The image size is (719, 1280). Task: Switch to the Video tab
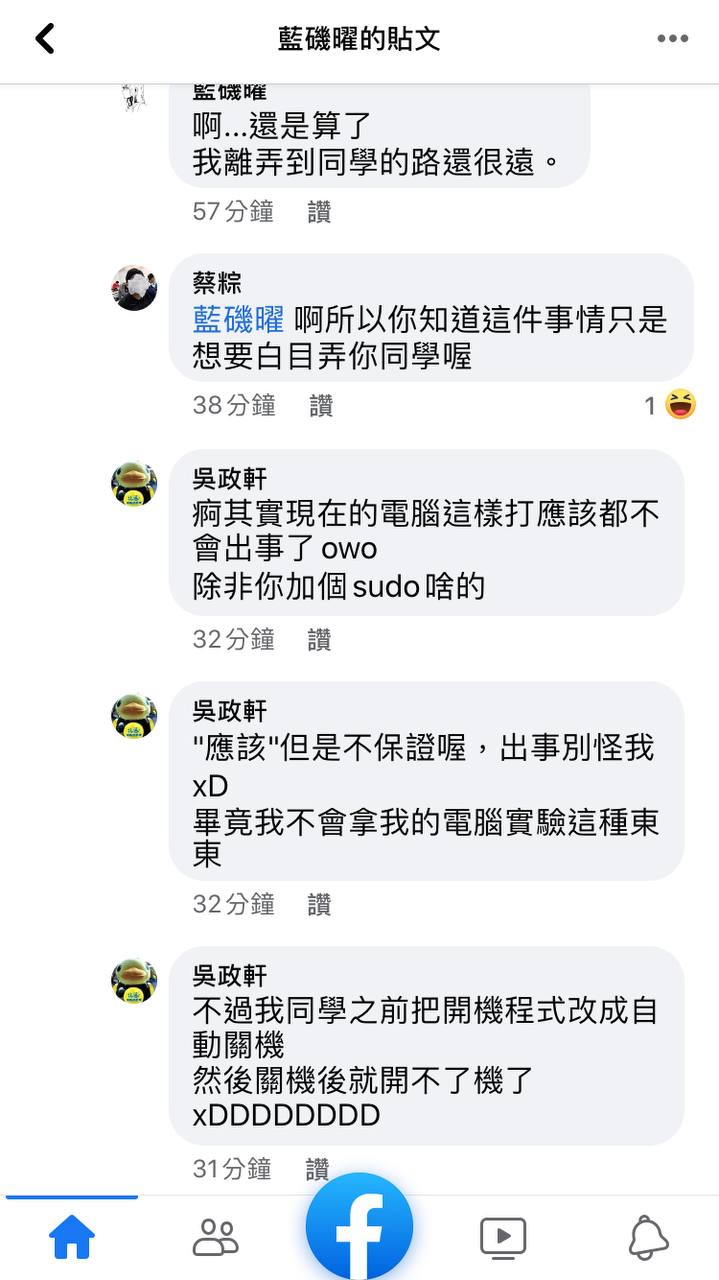point(503,1238)
